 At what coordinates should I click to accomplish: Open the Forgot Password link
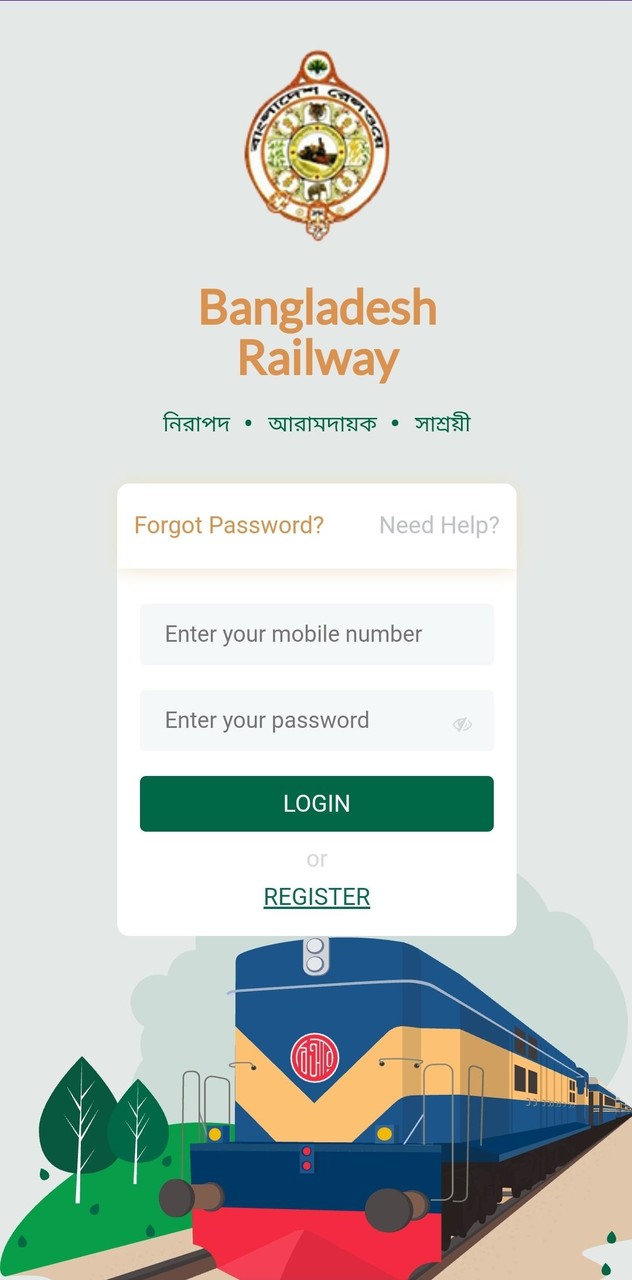(229, 525)
